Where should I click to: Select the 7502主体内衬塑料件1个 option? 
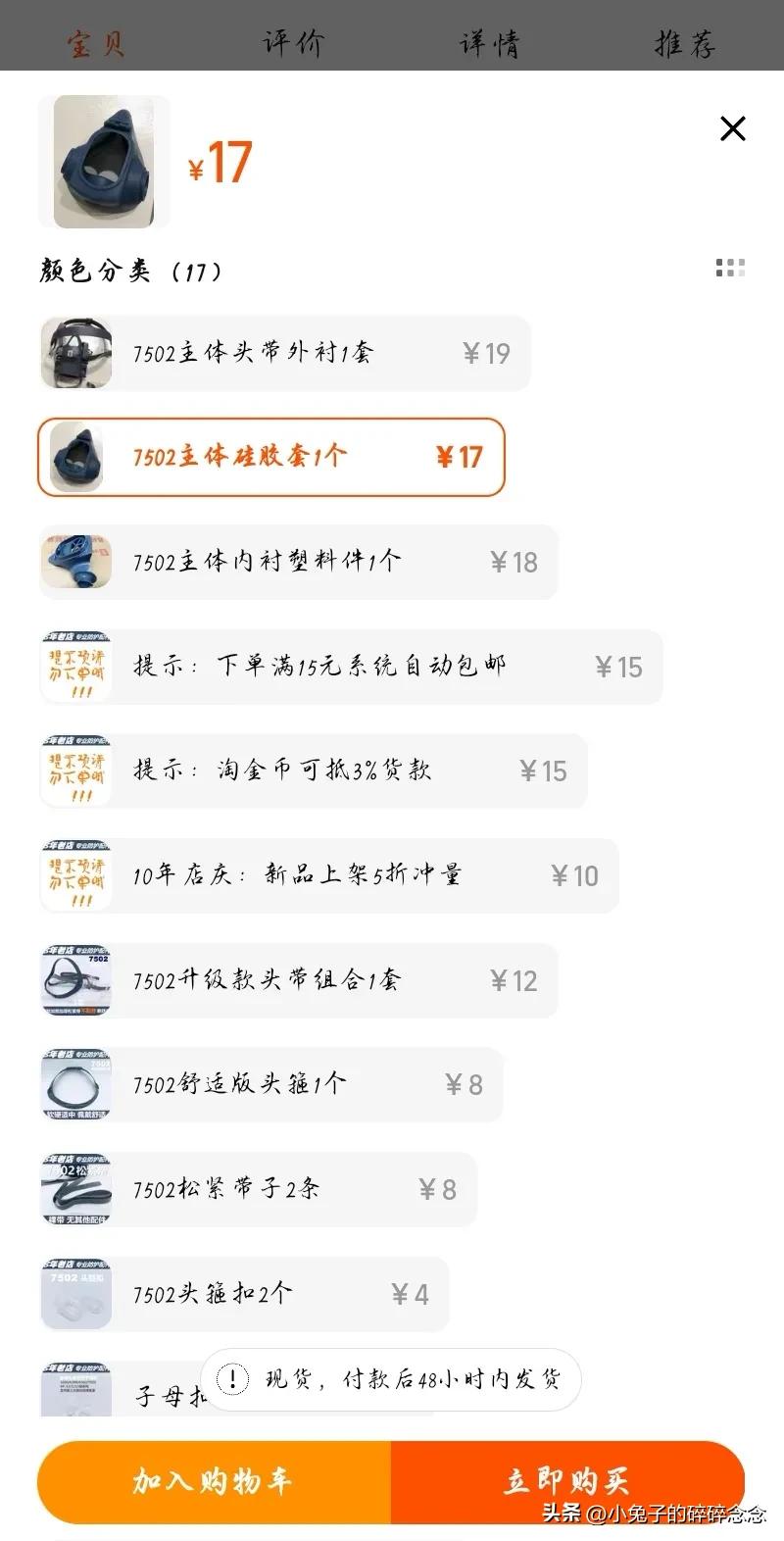point(294,562)
